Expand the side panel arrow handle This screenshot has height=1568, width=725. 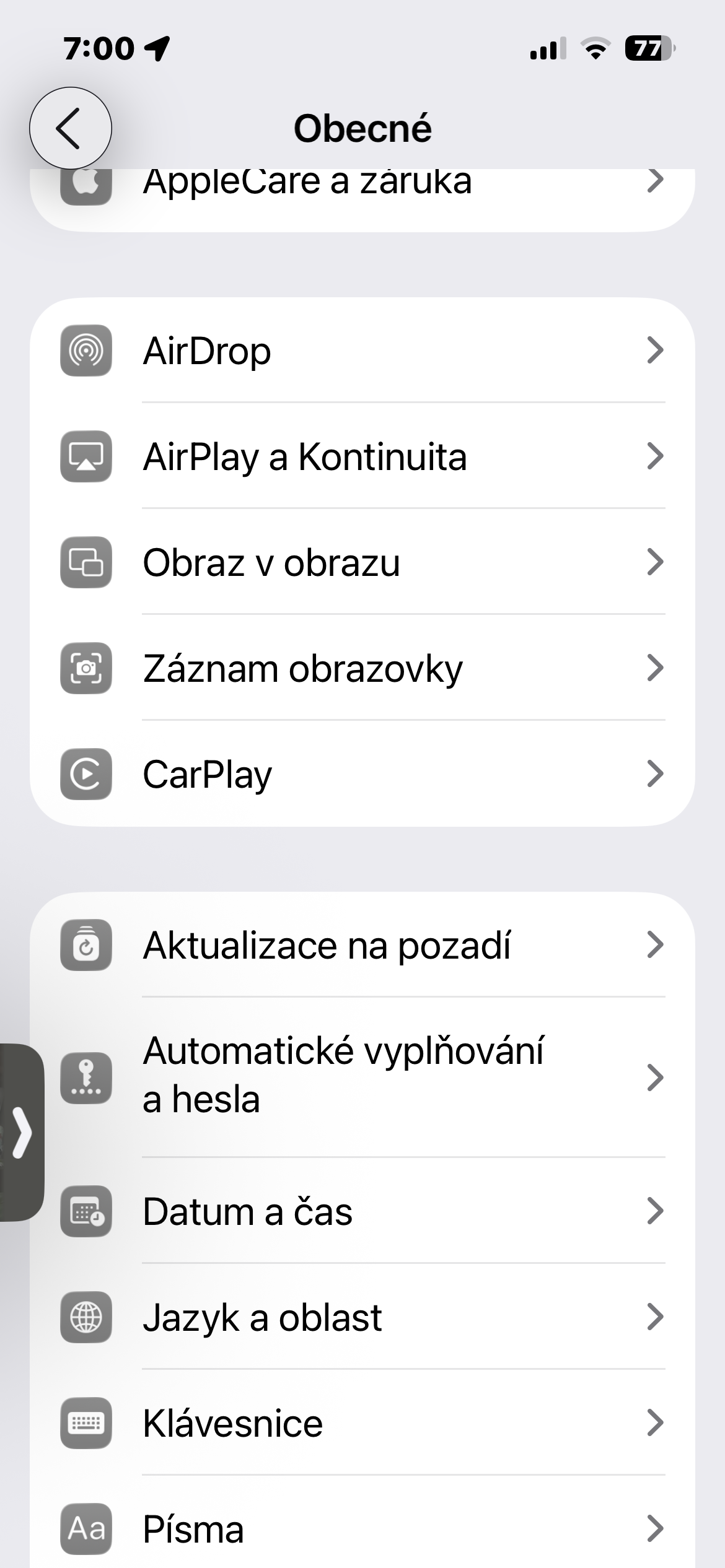tap(22, 1133)
